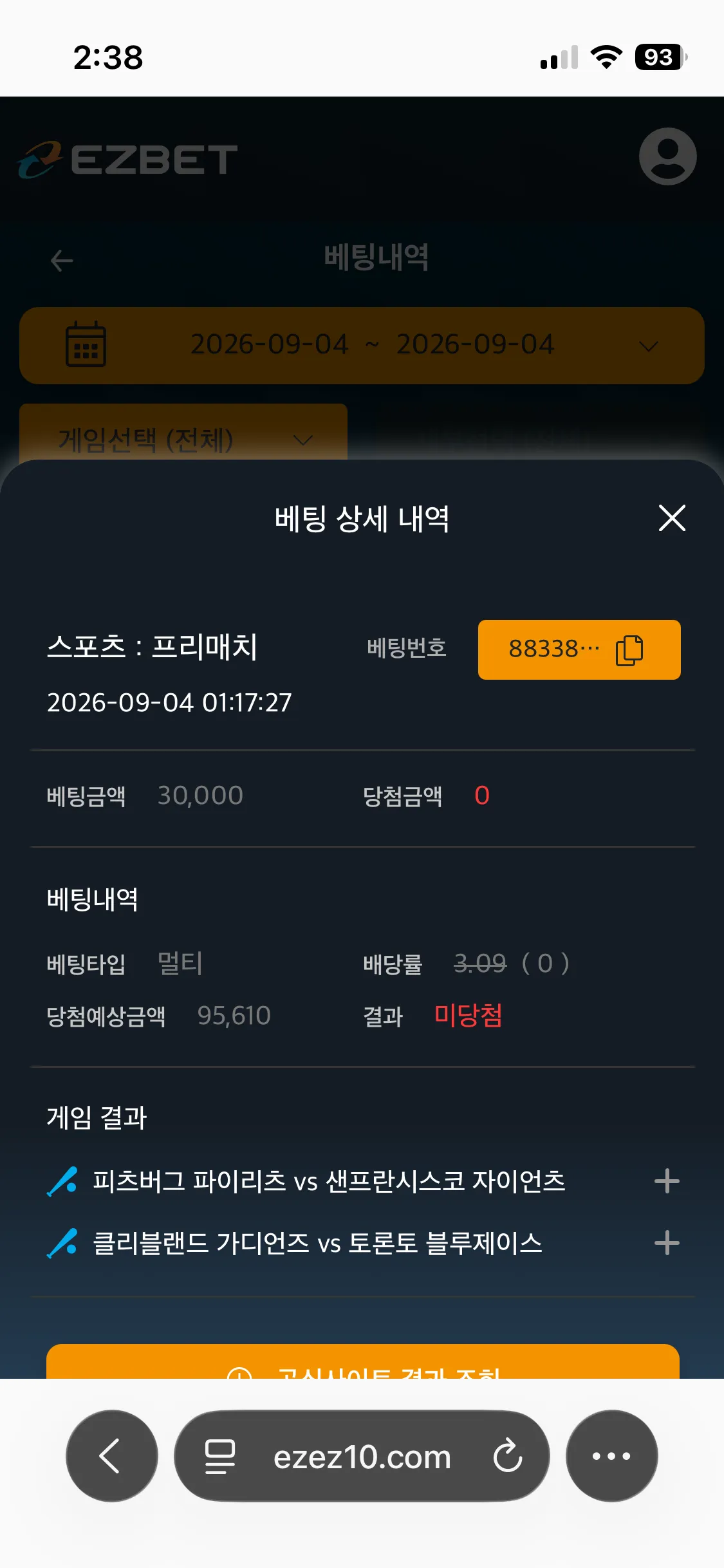The width and height of the screenshot is (724, 1568).
Task: Reload the ezez10.com page
Action: pos(508,1456)
